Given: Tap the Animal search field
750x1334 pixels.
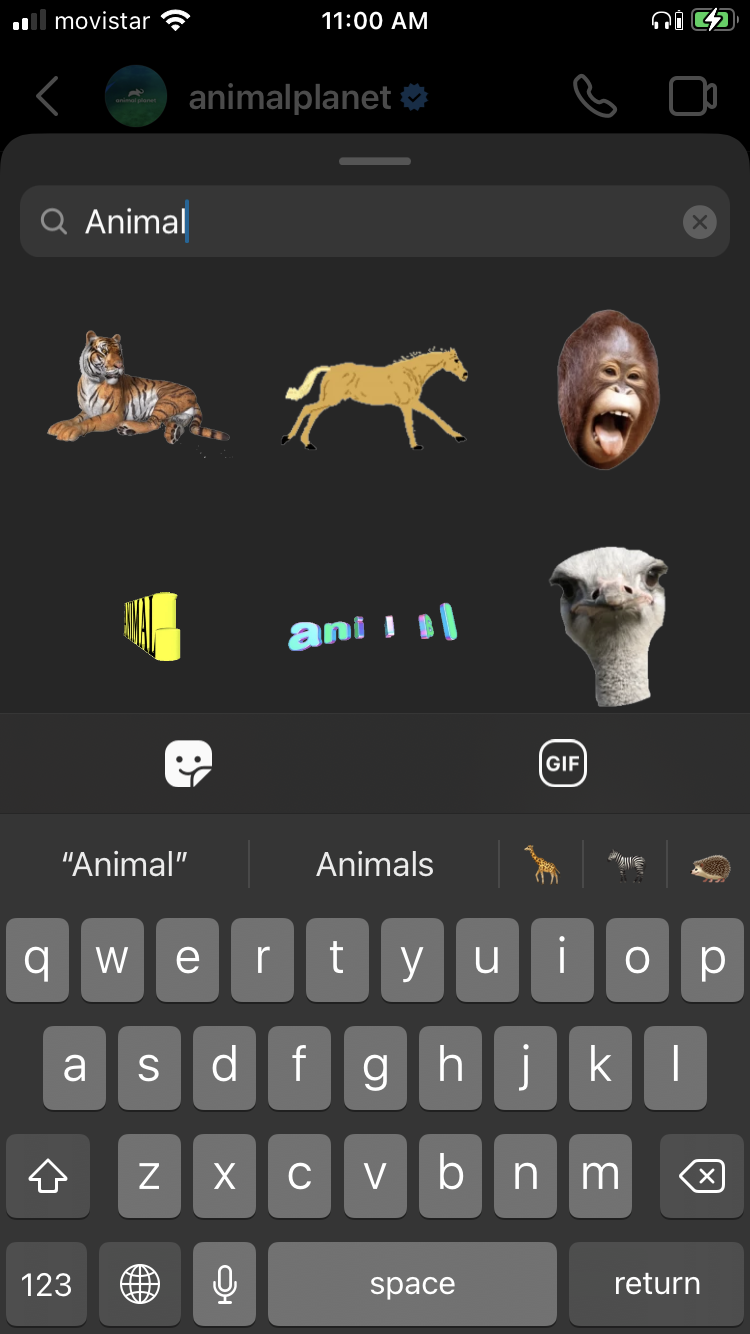Looking at the screenshot, I should click(x=375, y=221).
